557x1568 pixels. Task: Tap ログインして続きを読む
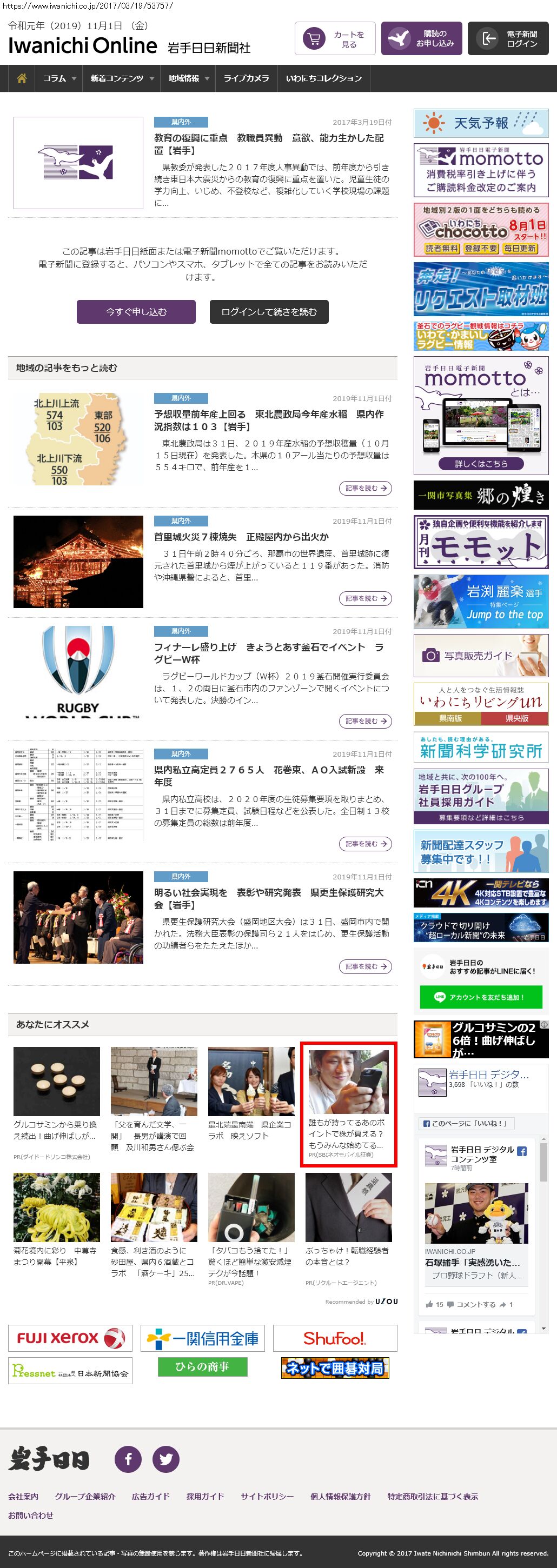[269, 312]
